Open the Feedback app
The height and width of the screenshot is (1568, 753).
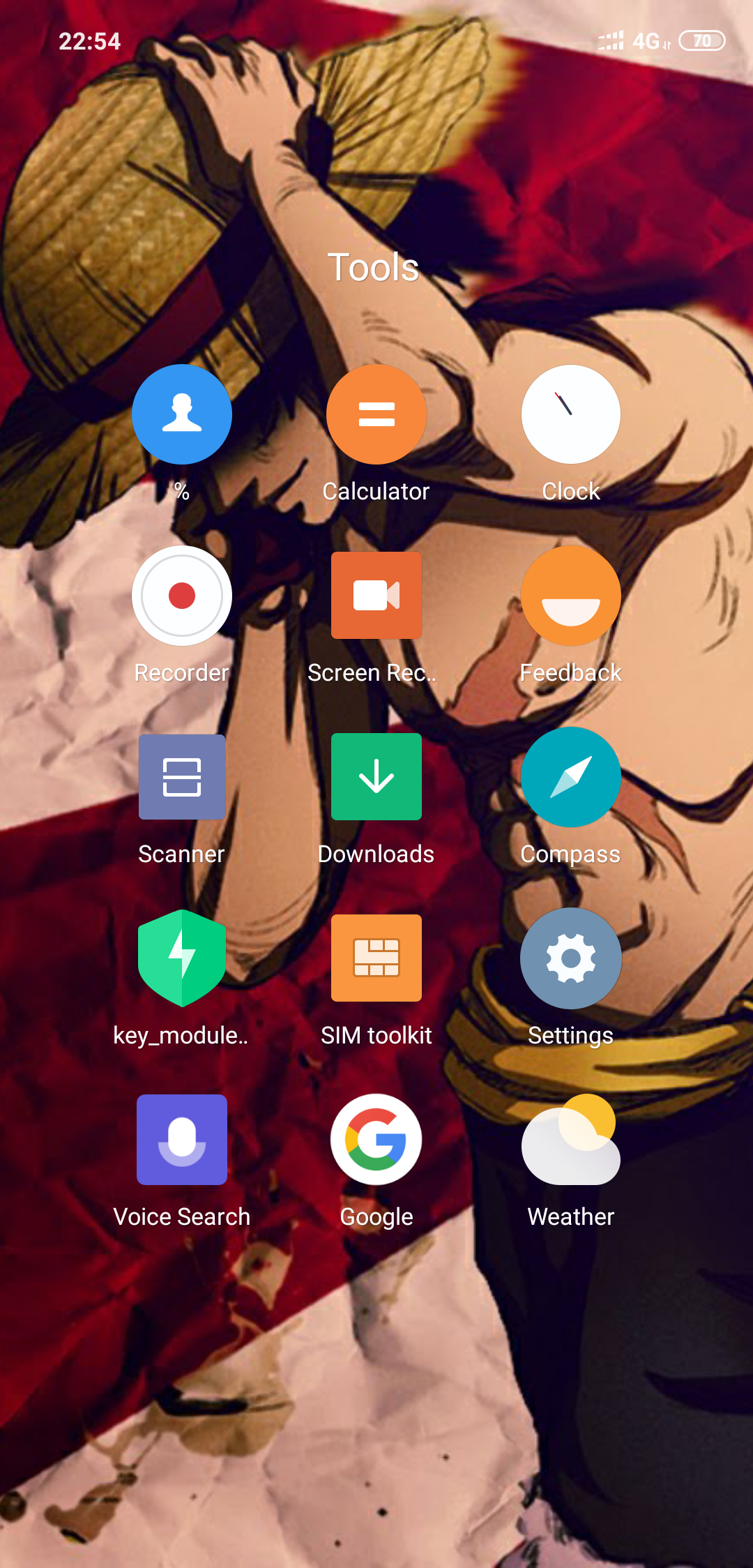coord(571,596)
